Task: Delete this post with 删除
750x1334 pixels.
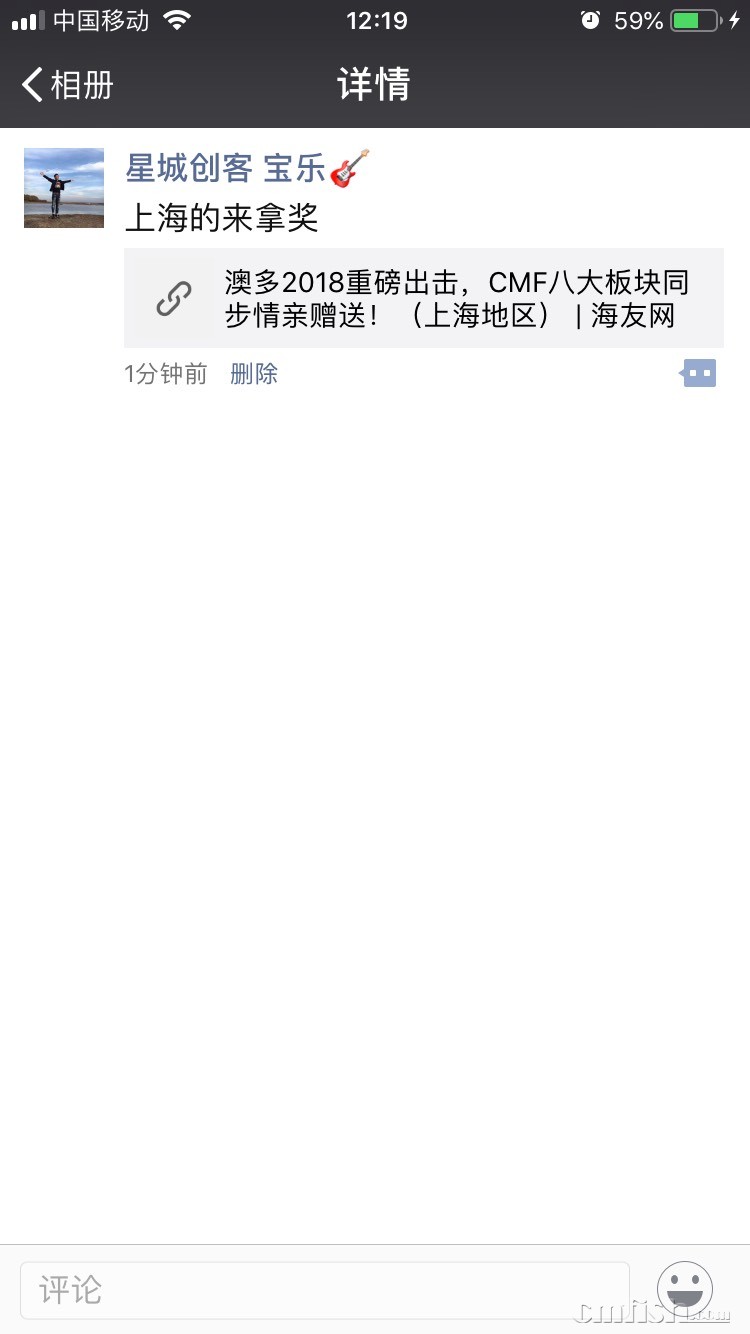Action: pos(254,374)
